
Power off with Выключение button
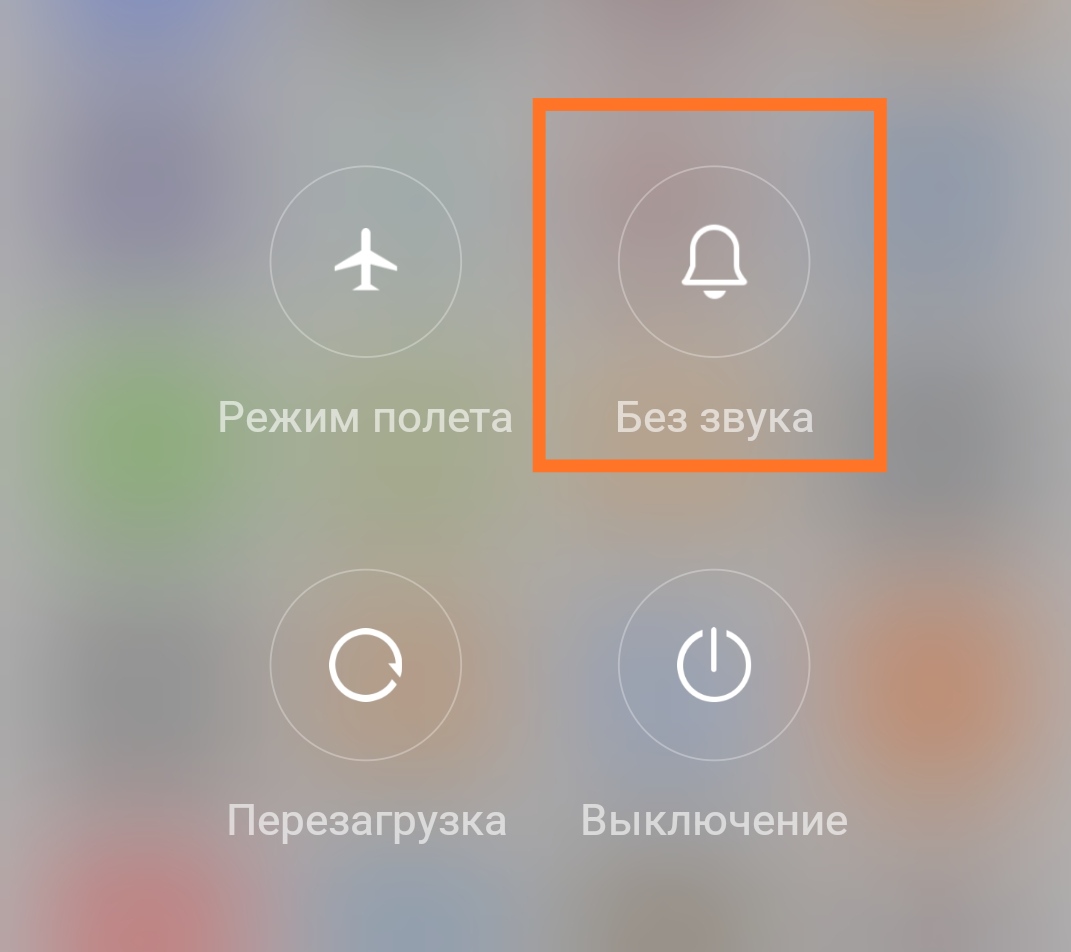tap(713, 665)
